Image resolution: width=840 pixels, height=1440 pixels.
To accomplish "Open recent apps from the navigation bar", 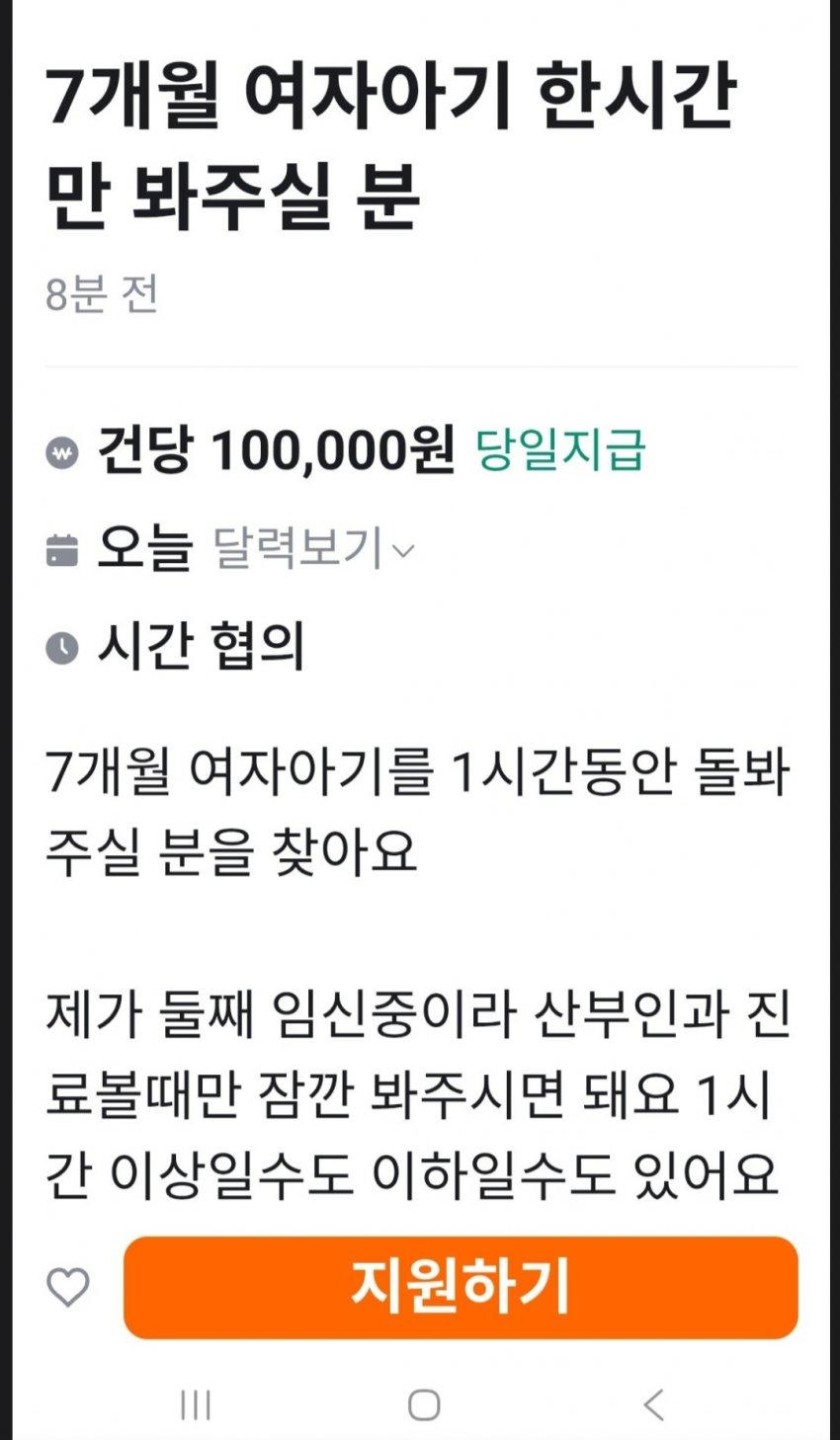I will [195, 1405].
